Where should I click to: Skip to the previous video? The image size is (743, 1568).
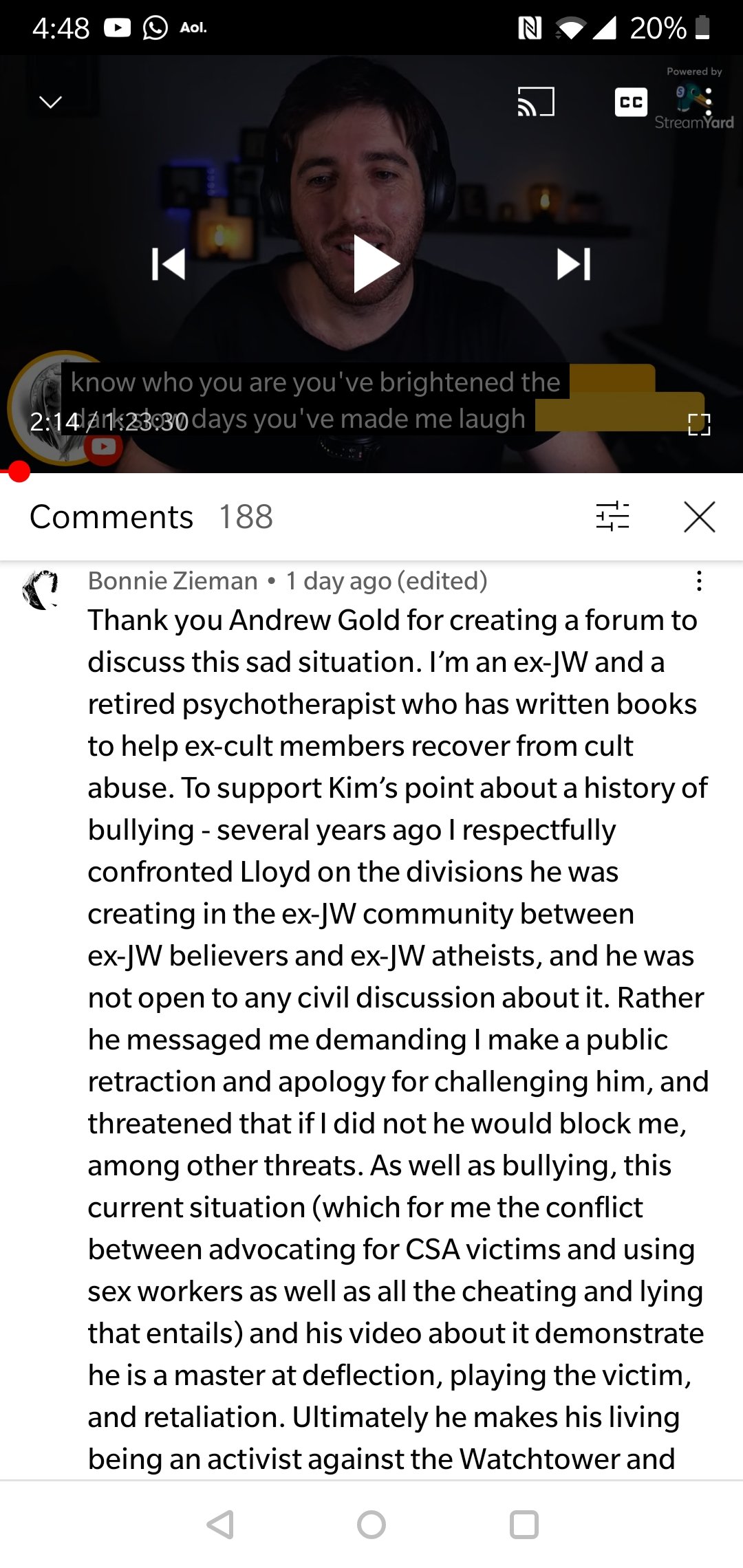point(169,264)
